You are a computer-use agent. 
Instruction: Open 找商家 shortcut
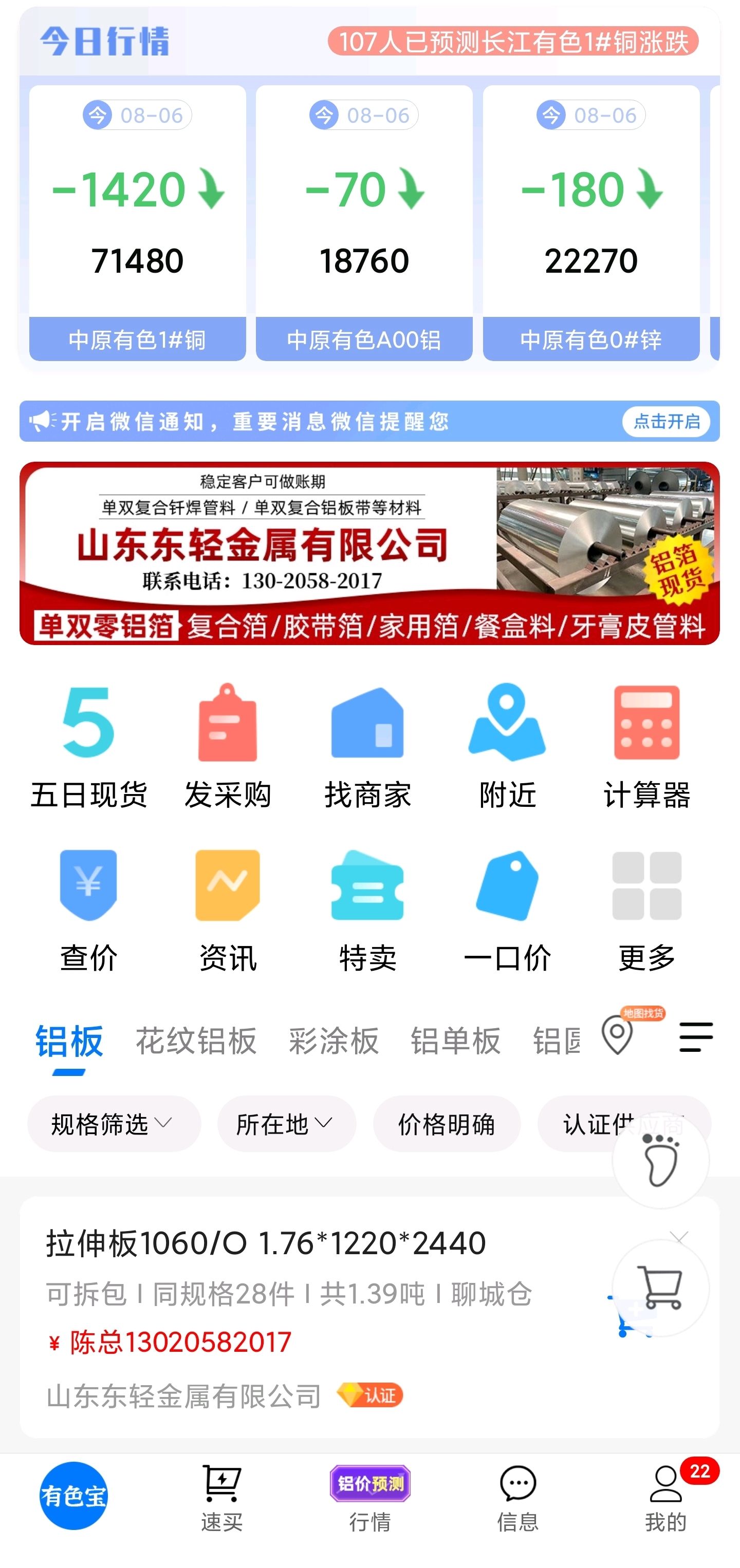[367, 747]
